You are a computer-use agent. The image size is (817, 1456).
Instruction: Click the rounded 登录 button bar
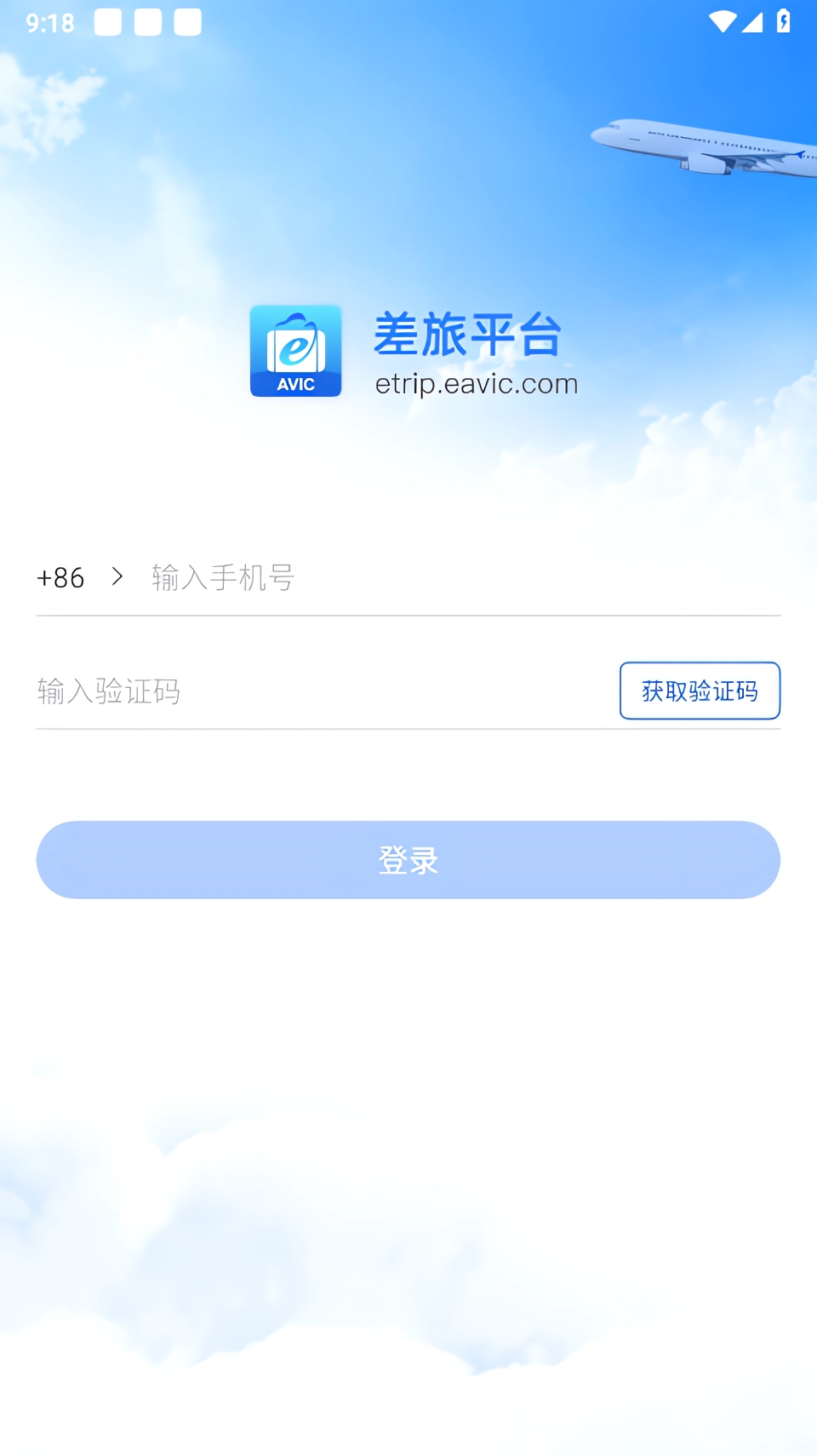click(408, 859)
